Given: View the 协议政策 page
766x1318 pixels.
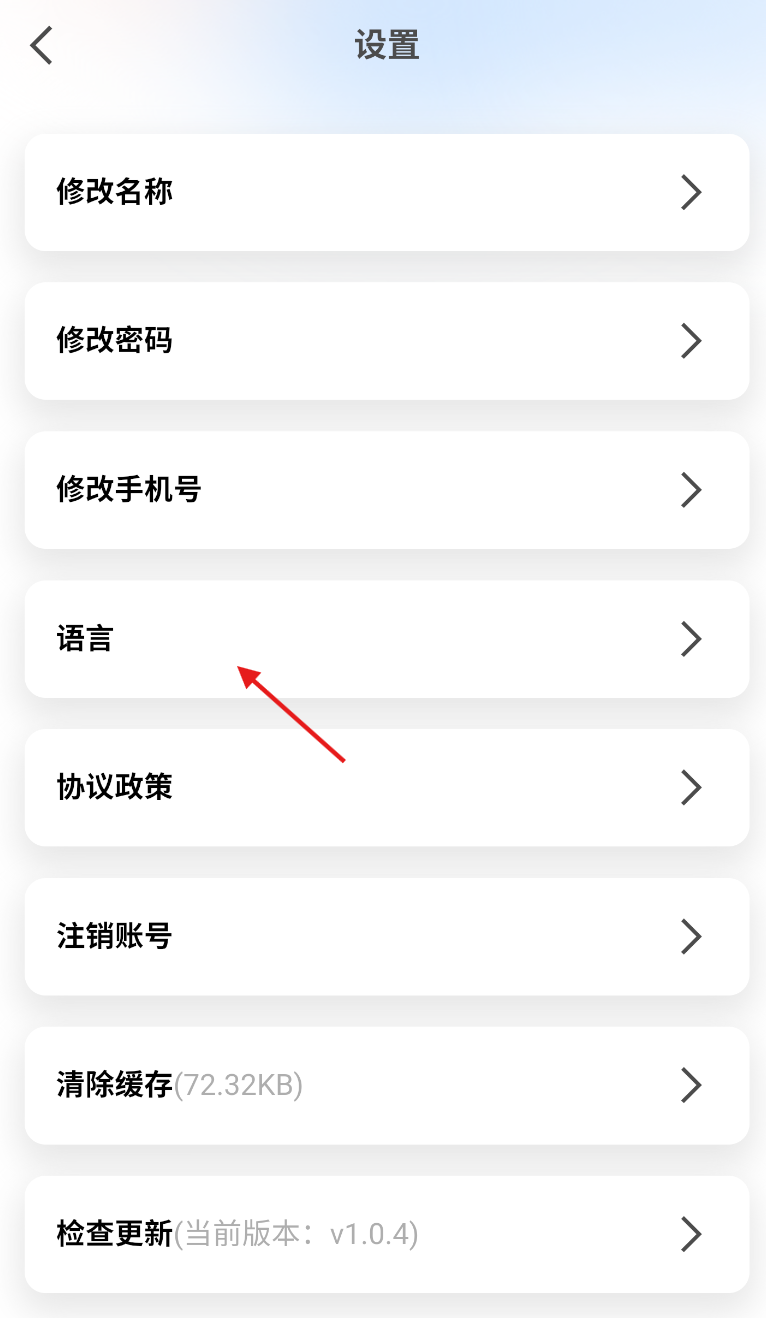Looking at the screenshot, I should click(387, 788).
